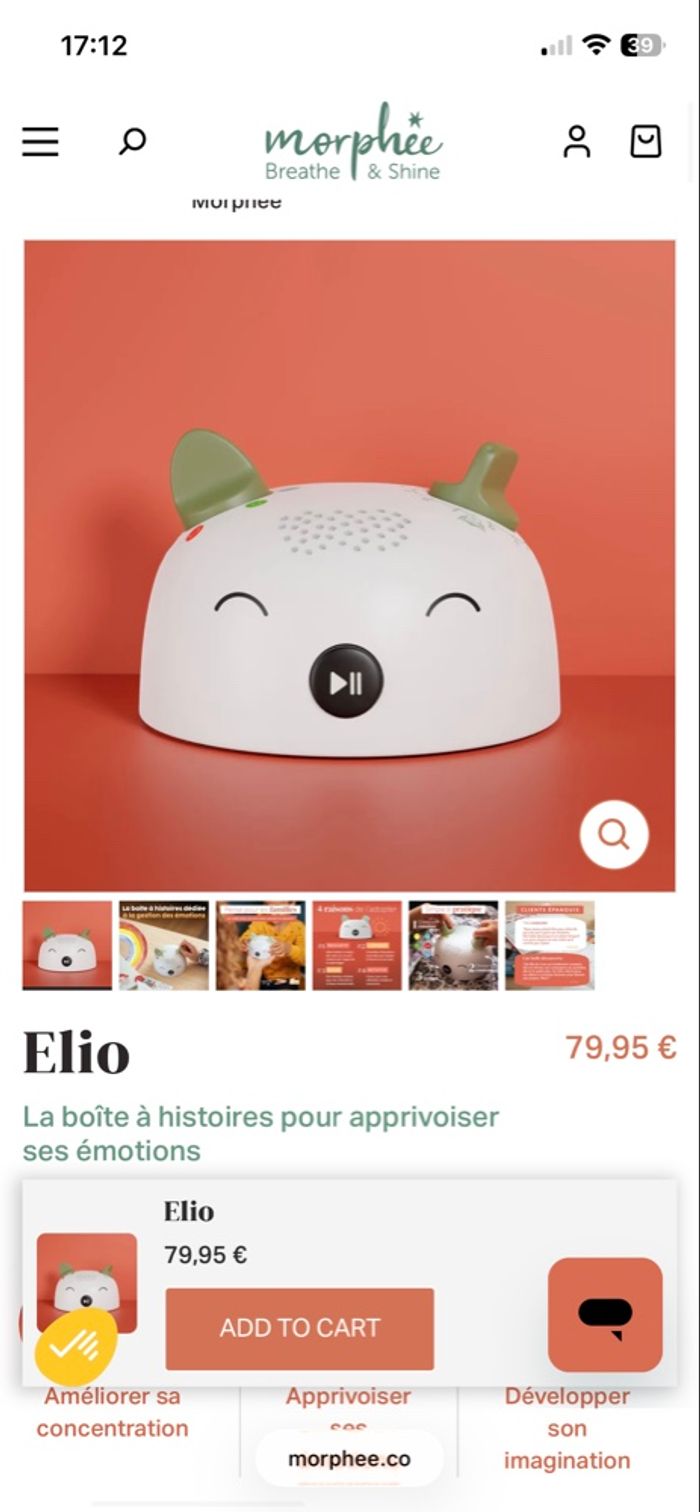The width and height of the screenshot is (700, 1512).
Task: Add Elio to the cart
Action: 300,1328
